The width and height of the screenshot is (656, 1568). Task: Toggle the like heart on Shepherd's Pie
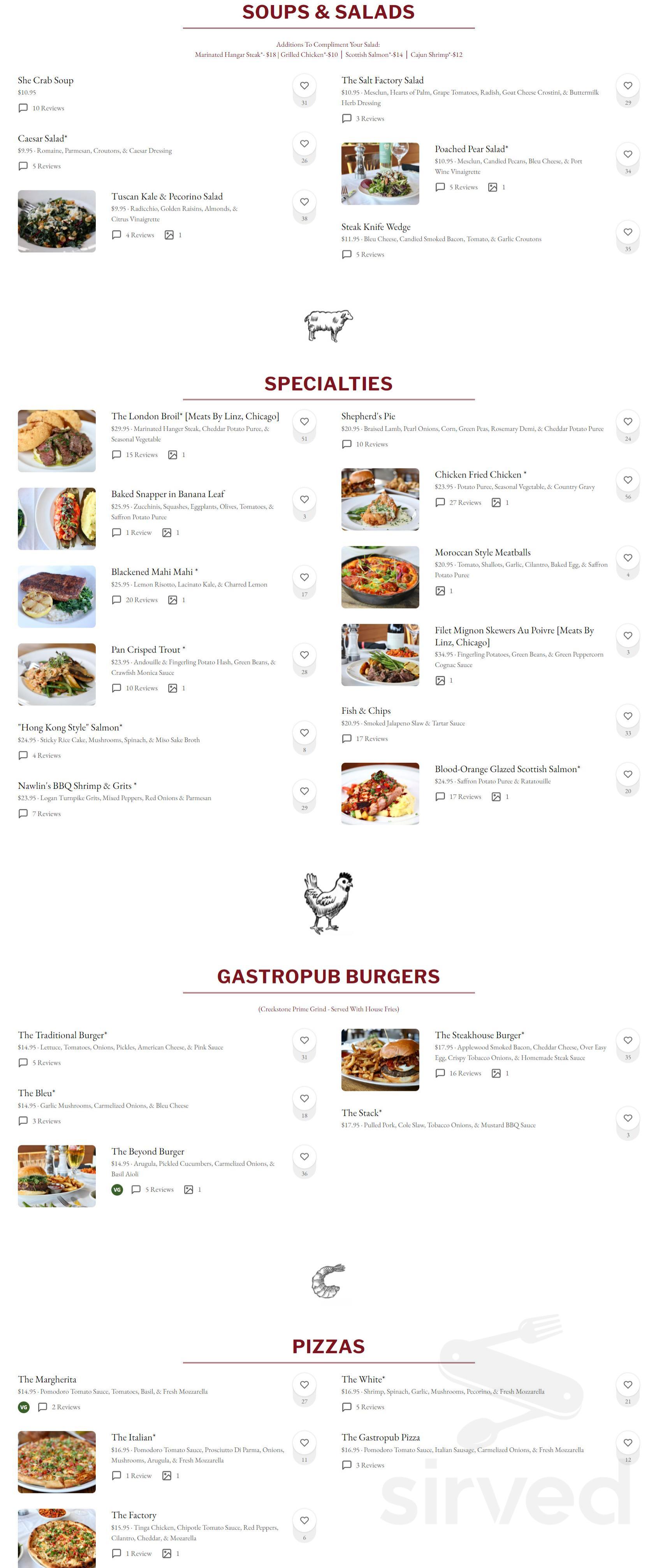pos(627,422)
